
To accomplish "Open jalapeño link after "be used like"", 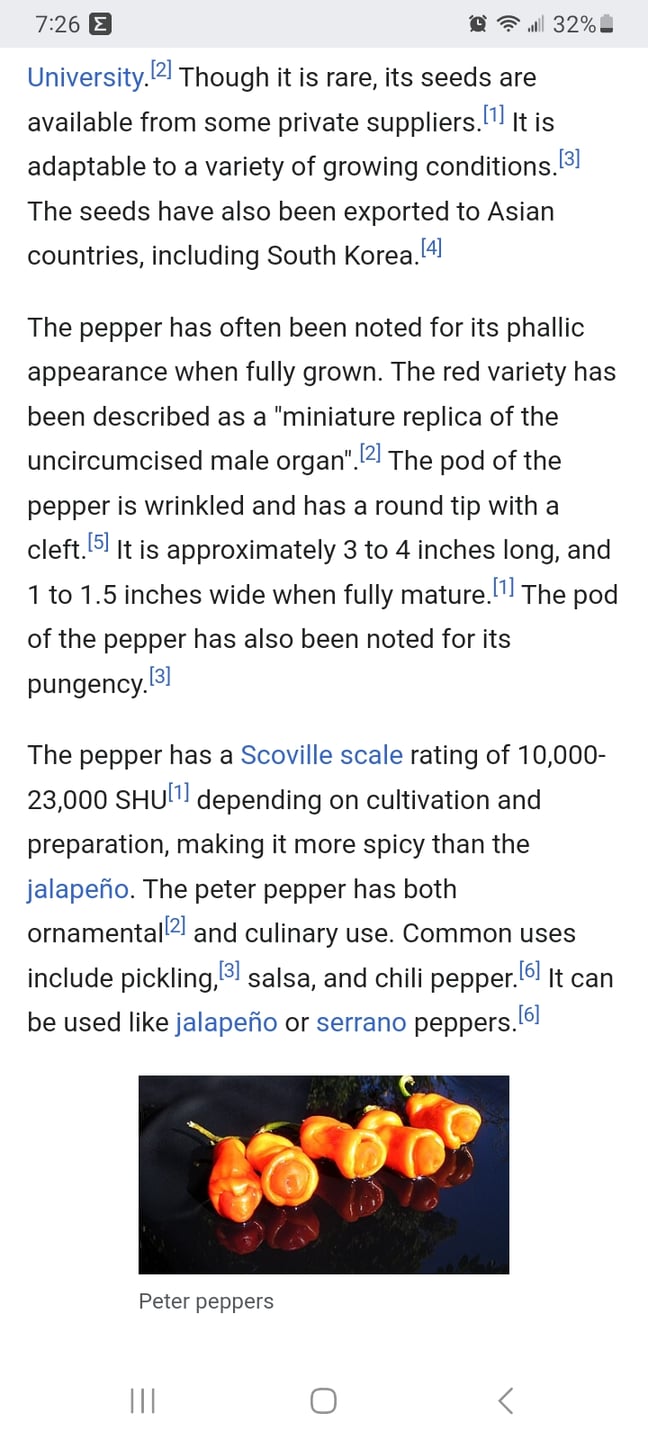I will pyautogui.click(x=226, y=1023).
